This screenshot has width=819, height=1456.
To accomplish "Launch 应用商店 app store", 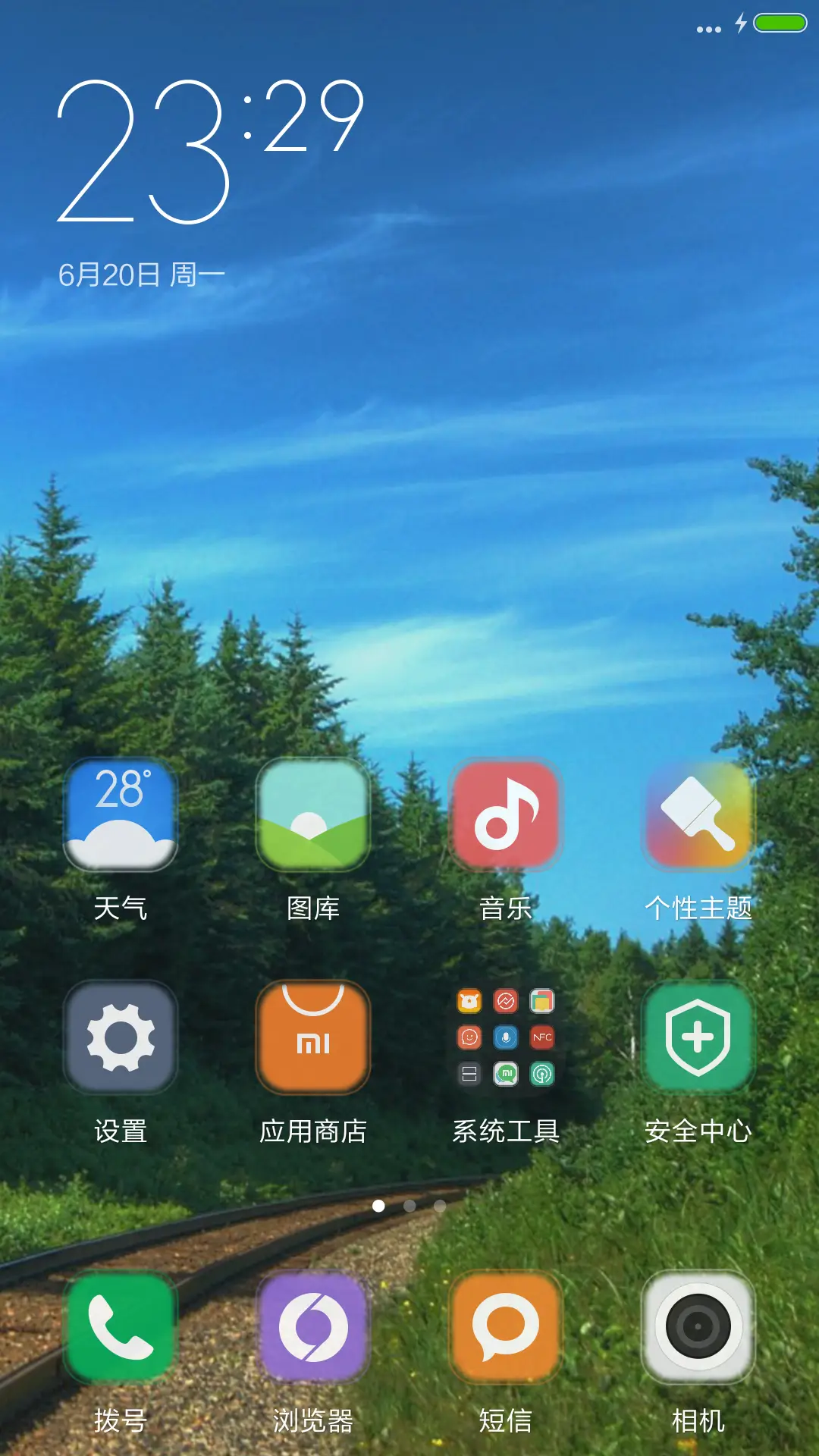I will tap(313, 1037).
